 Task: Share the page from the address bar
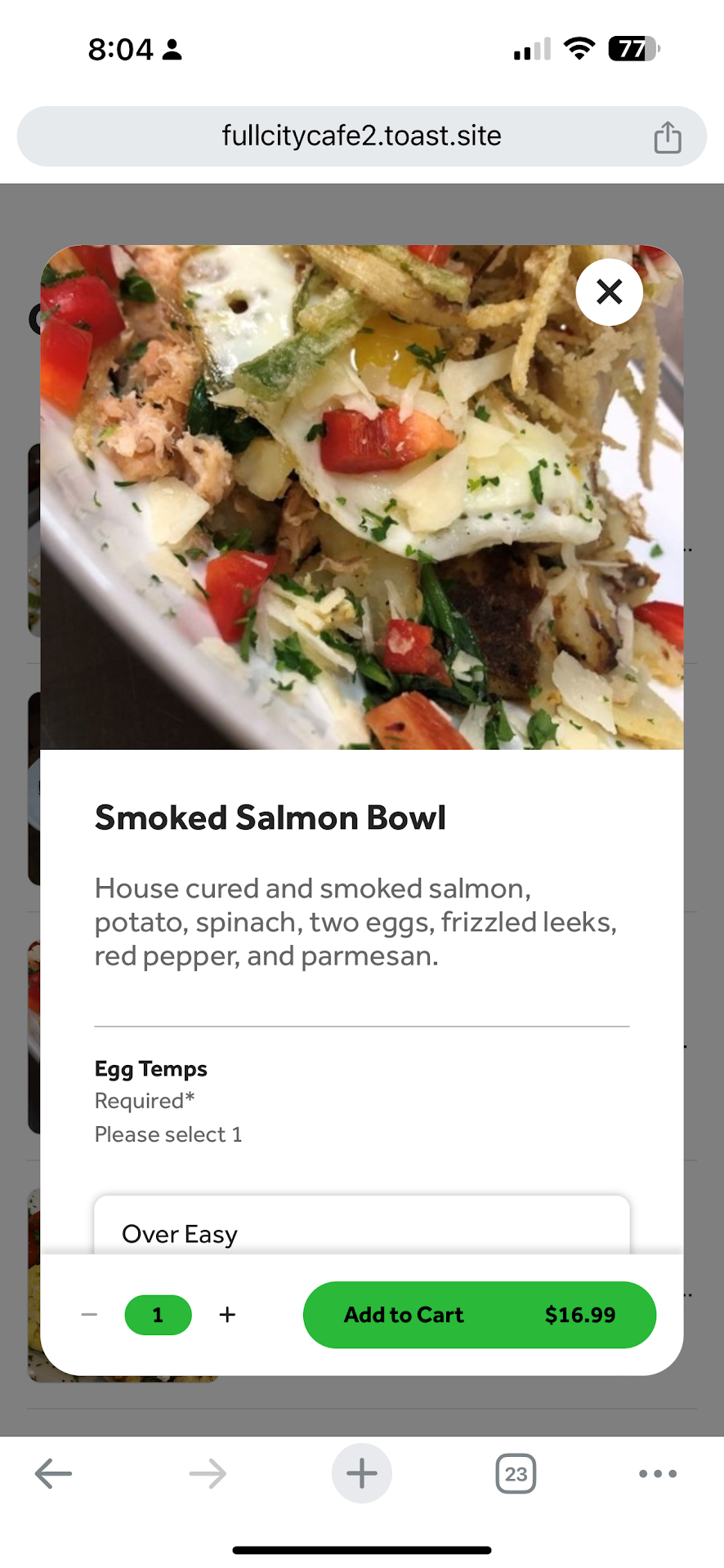667,137
